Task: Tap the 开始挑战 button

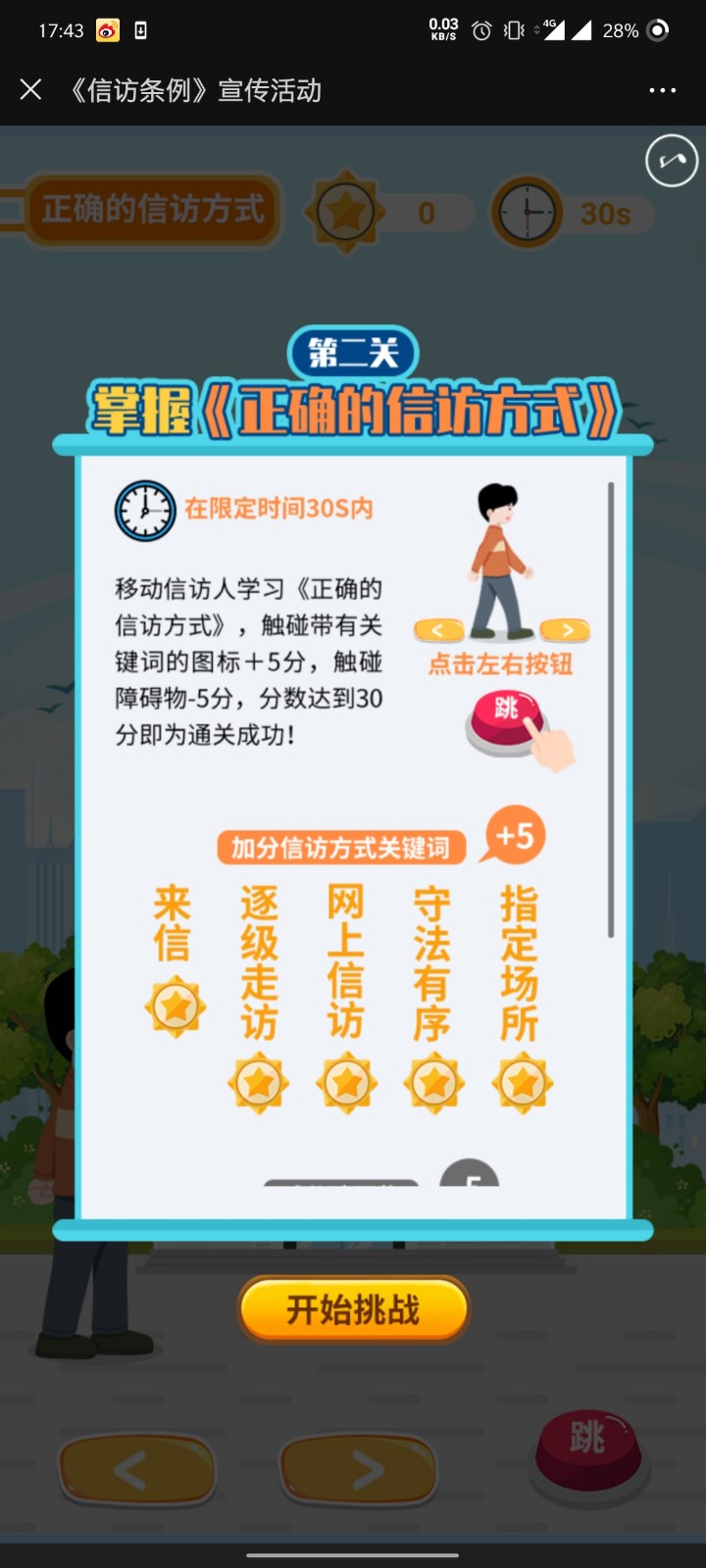Action: [x=353, y=1309]
